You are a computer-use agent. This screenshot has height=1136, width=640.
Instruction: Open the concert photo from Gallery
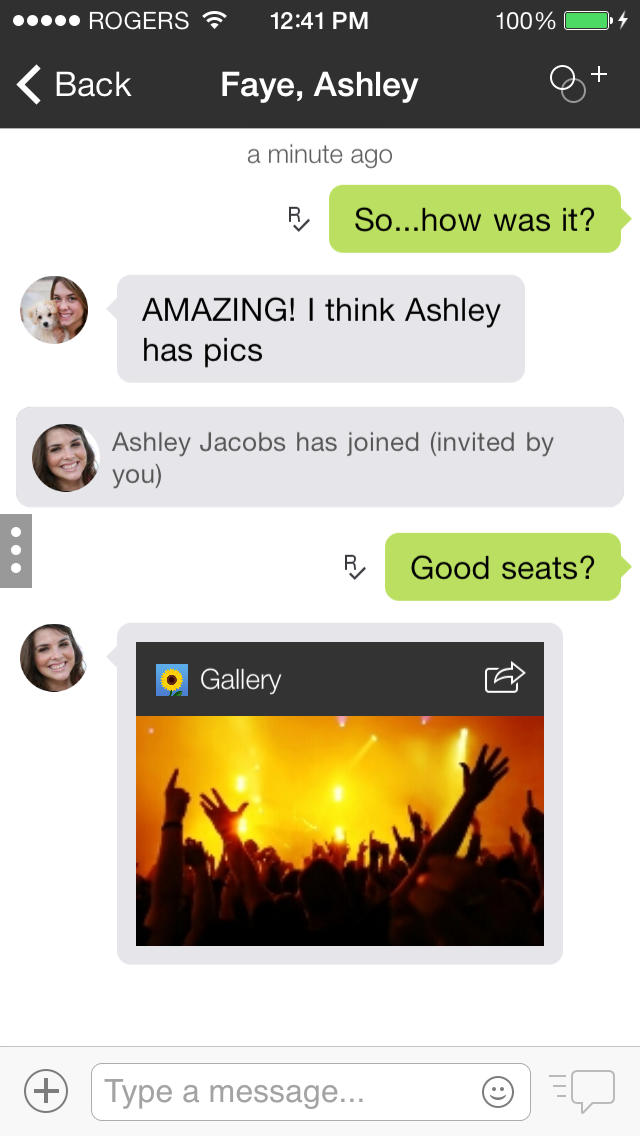tap(339, 830)
